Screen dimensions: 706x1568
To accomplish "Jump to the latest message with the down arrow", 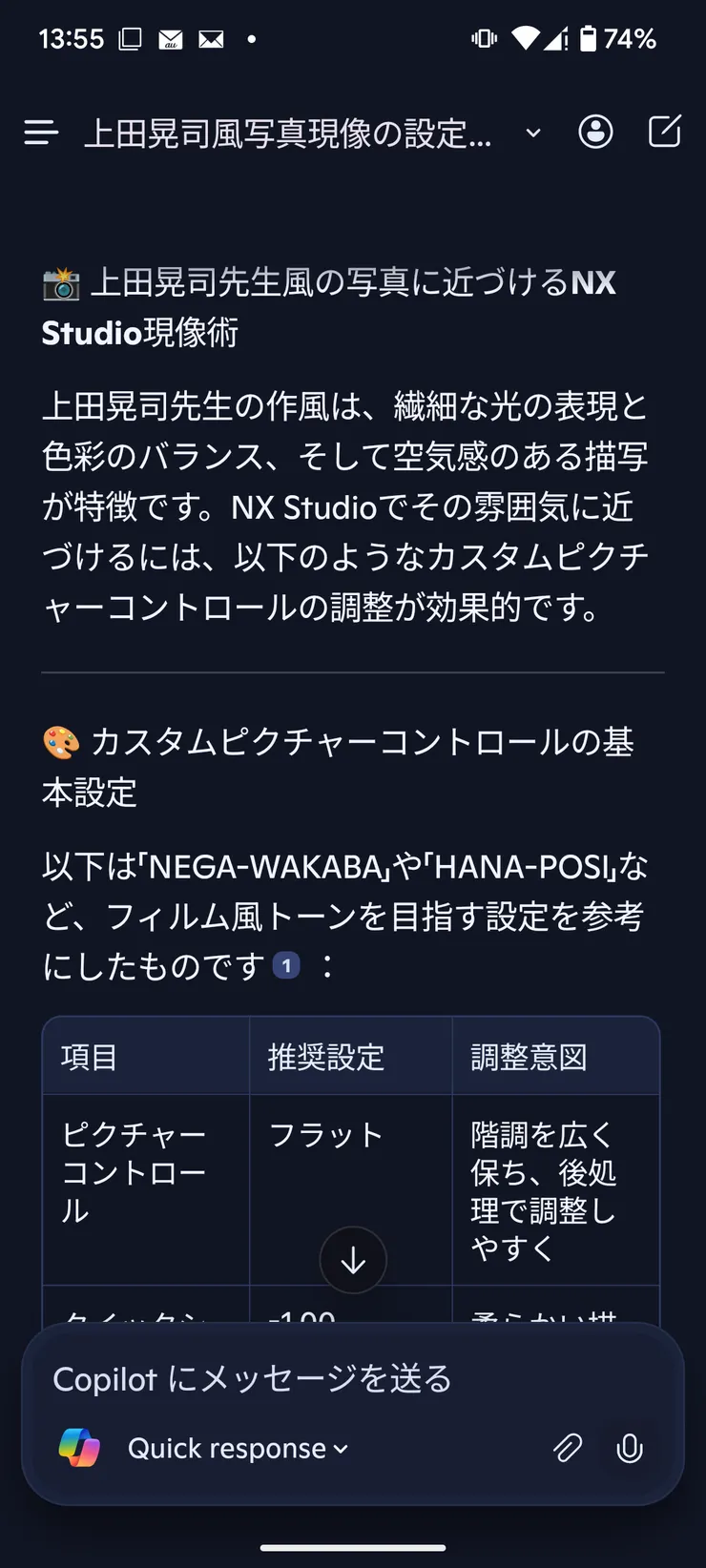I will pyautogui.click(x=353, y=1260).
